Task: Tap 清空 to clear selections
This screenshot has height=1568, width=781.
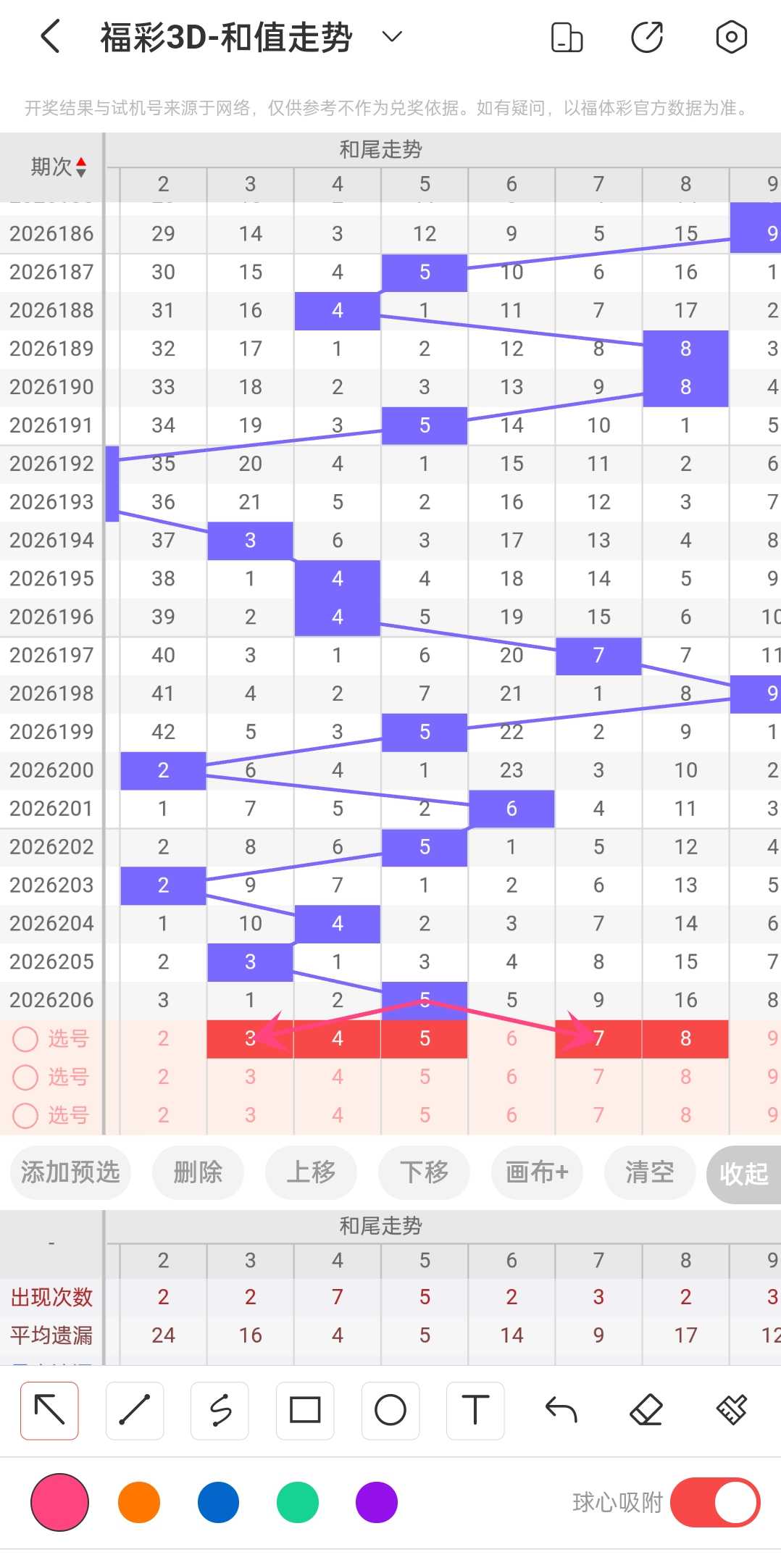Action: [650, 1172]
